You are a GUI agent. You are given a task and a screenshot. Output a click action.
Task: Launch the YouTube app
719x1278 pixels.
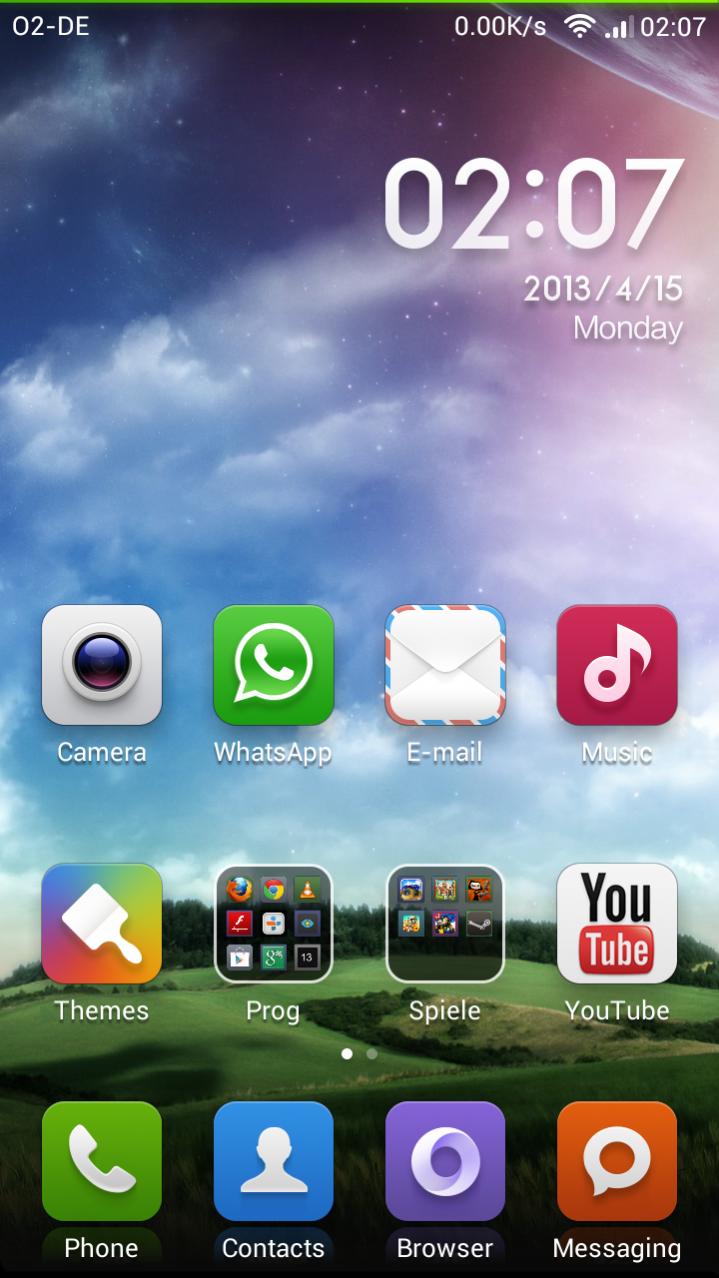click(617, 923)
